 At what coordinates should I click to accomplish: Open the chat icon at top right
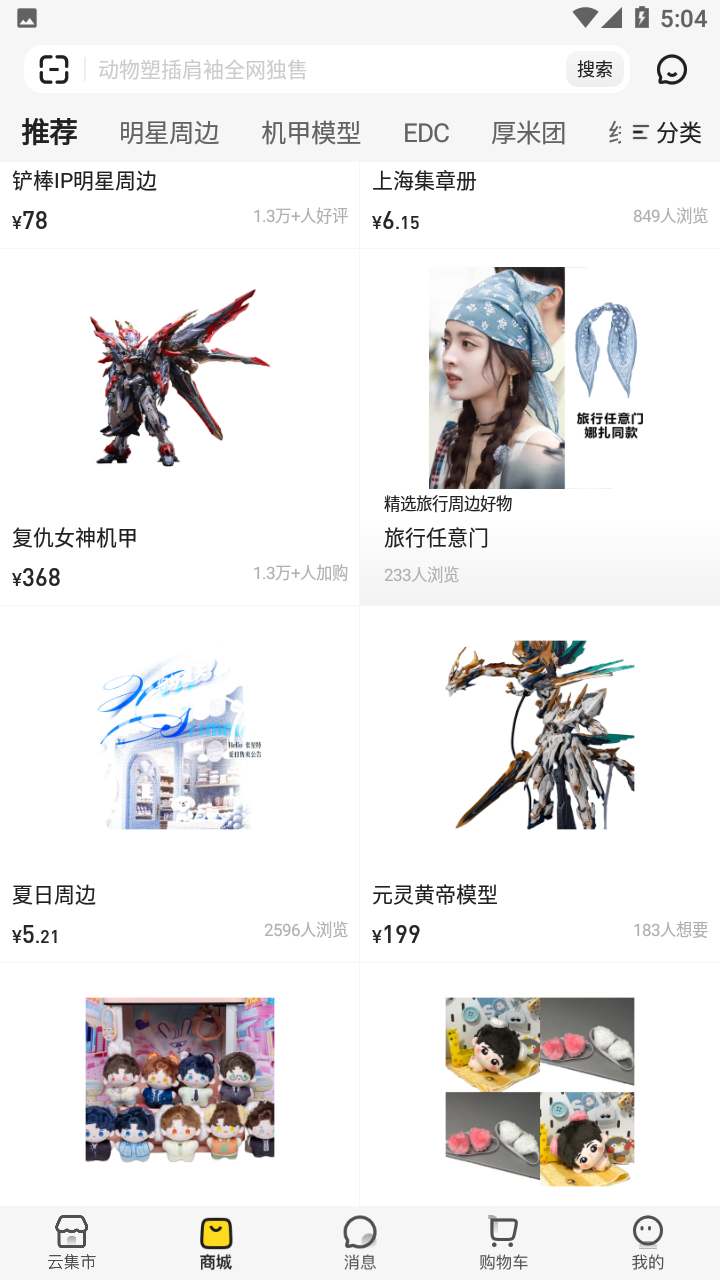[x=672, y=69]
